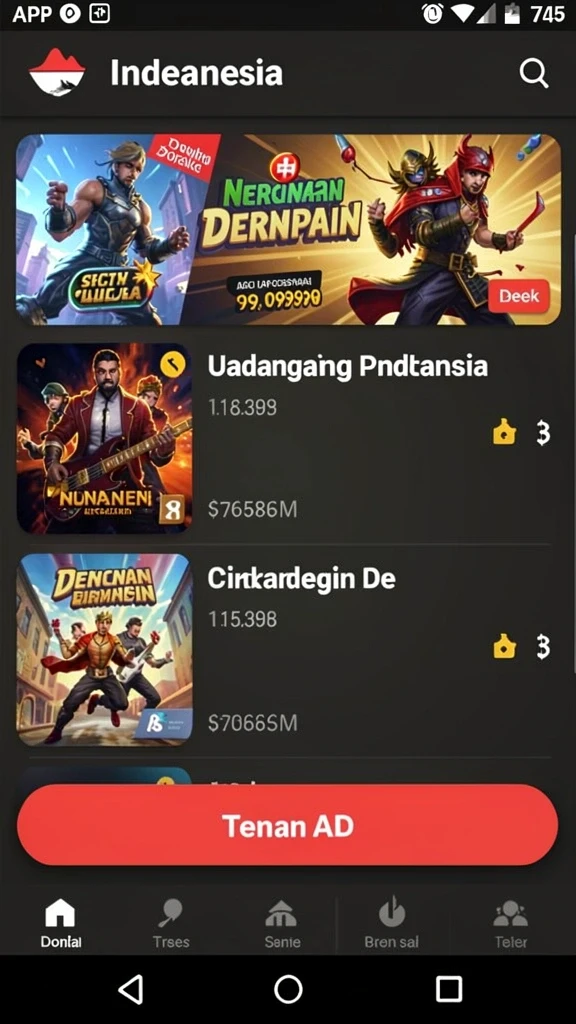Switch to the Trses tab

point(171,923)
